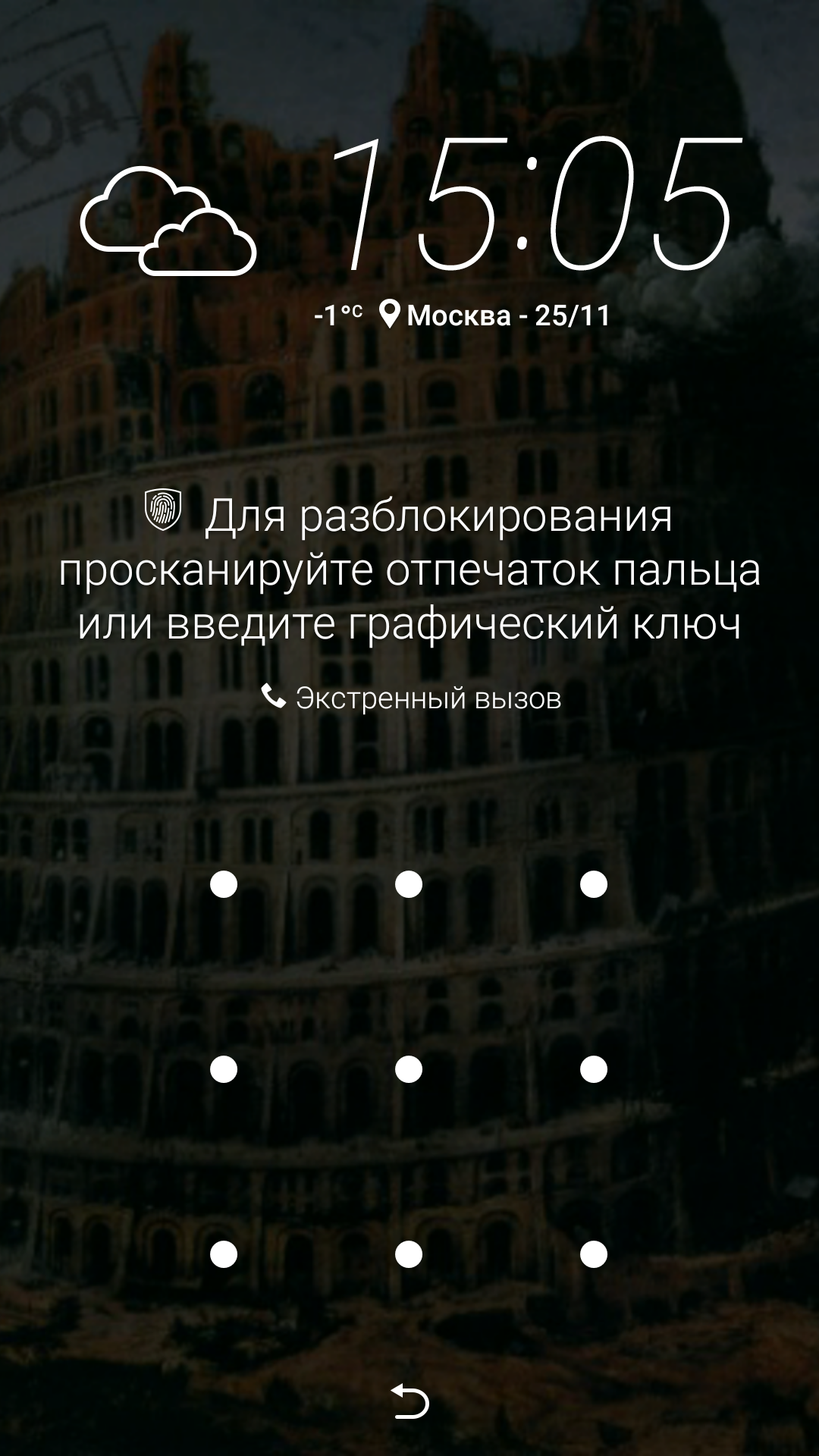Tap the Экстренный вызов emergency call link
The image size is (819, 1456).
click(411, 698)
